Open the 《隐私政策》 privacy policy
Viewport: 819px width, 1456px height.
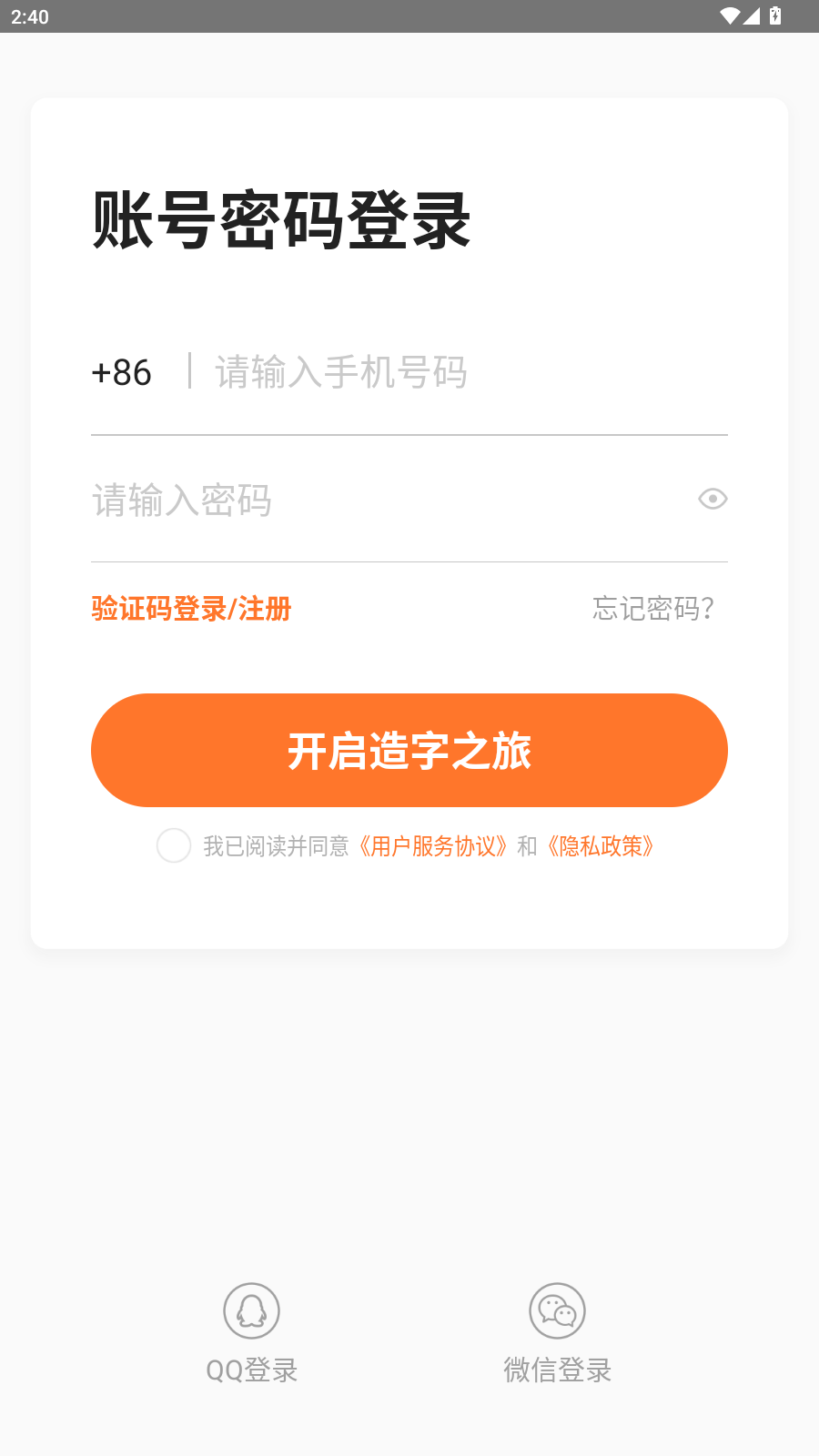pos(601,845)
